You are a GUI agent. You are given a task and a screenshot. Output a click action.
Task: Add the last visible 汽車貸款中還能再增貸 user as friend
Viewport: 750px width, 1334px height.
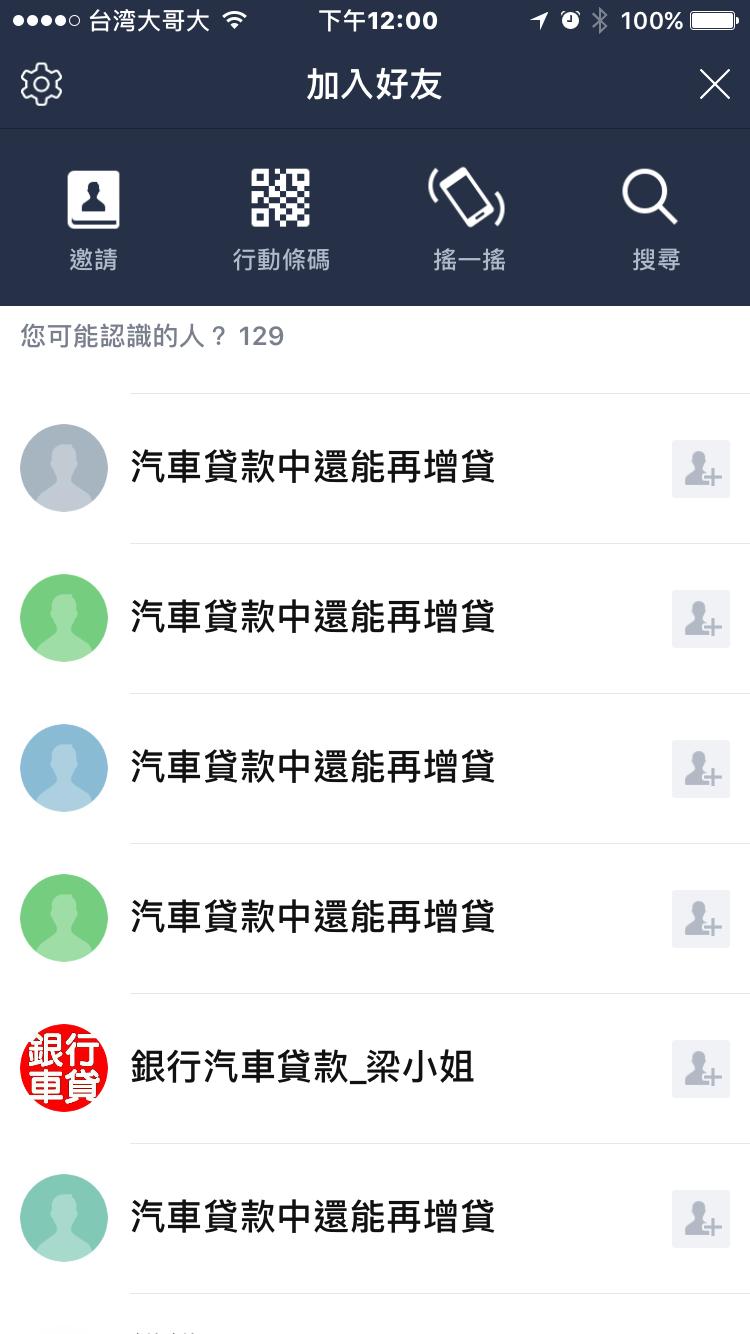click(x=700, y=1219)
